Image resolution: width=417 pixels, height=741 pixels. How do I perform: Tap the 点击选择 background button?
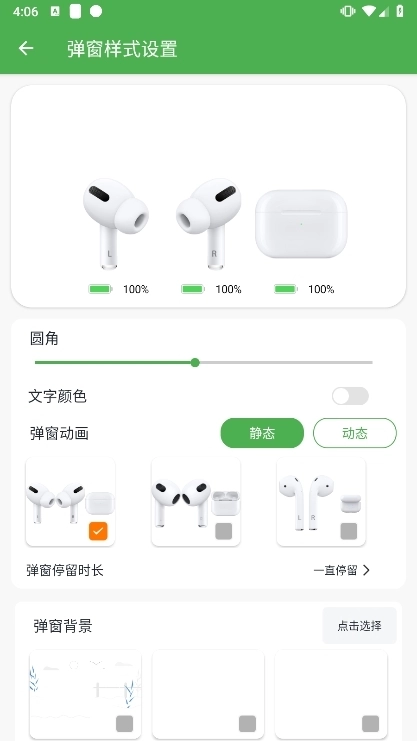point(359,626)
